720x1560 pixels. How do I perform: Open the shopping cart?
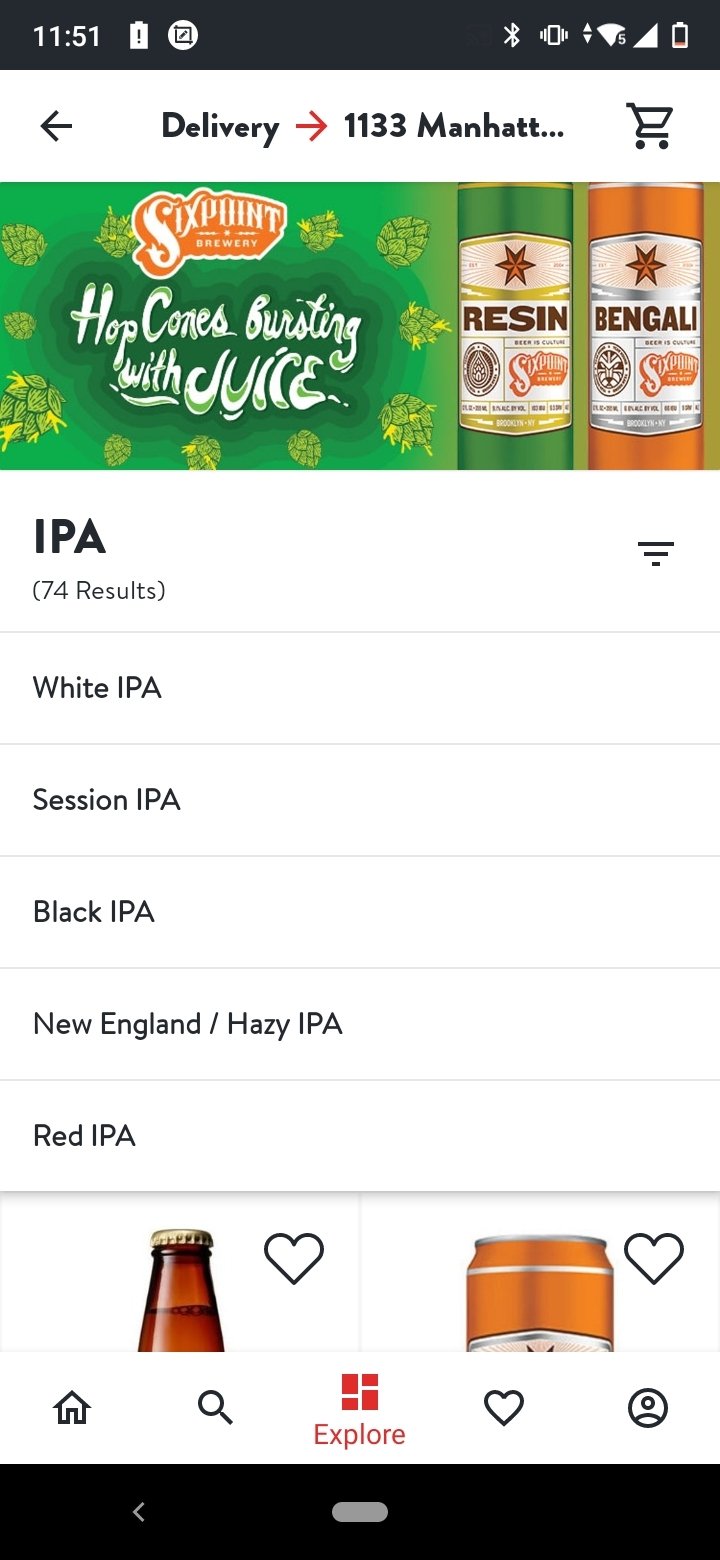point(650,126)
